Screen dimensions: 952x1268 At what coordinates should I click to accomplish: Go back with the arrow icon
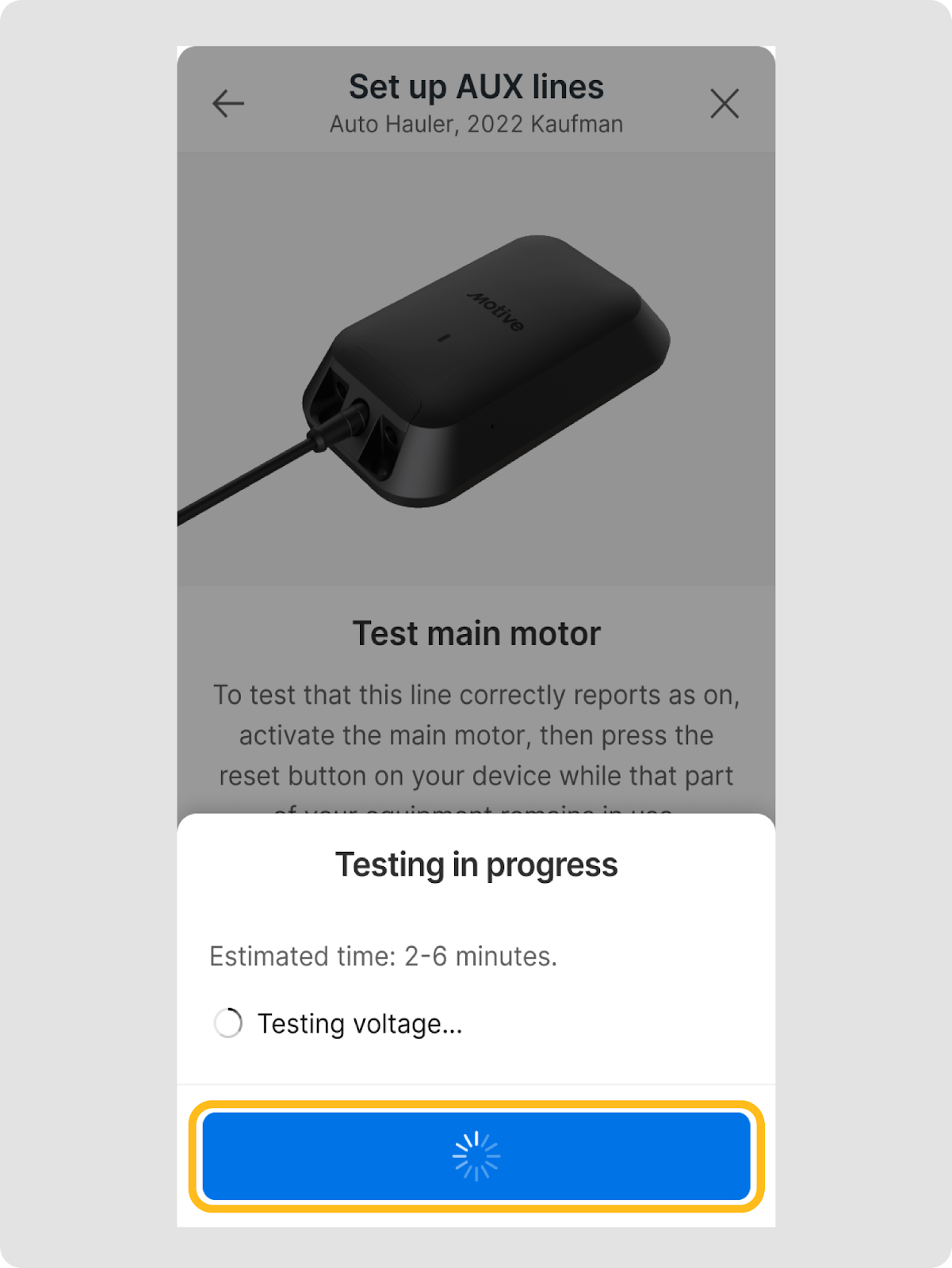click(x=228, y=104)
